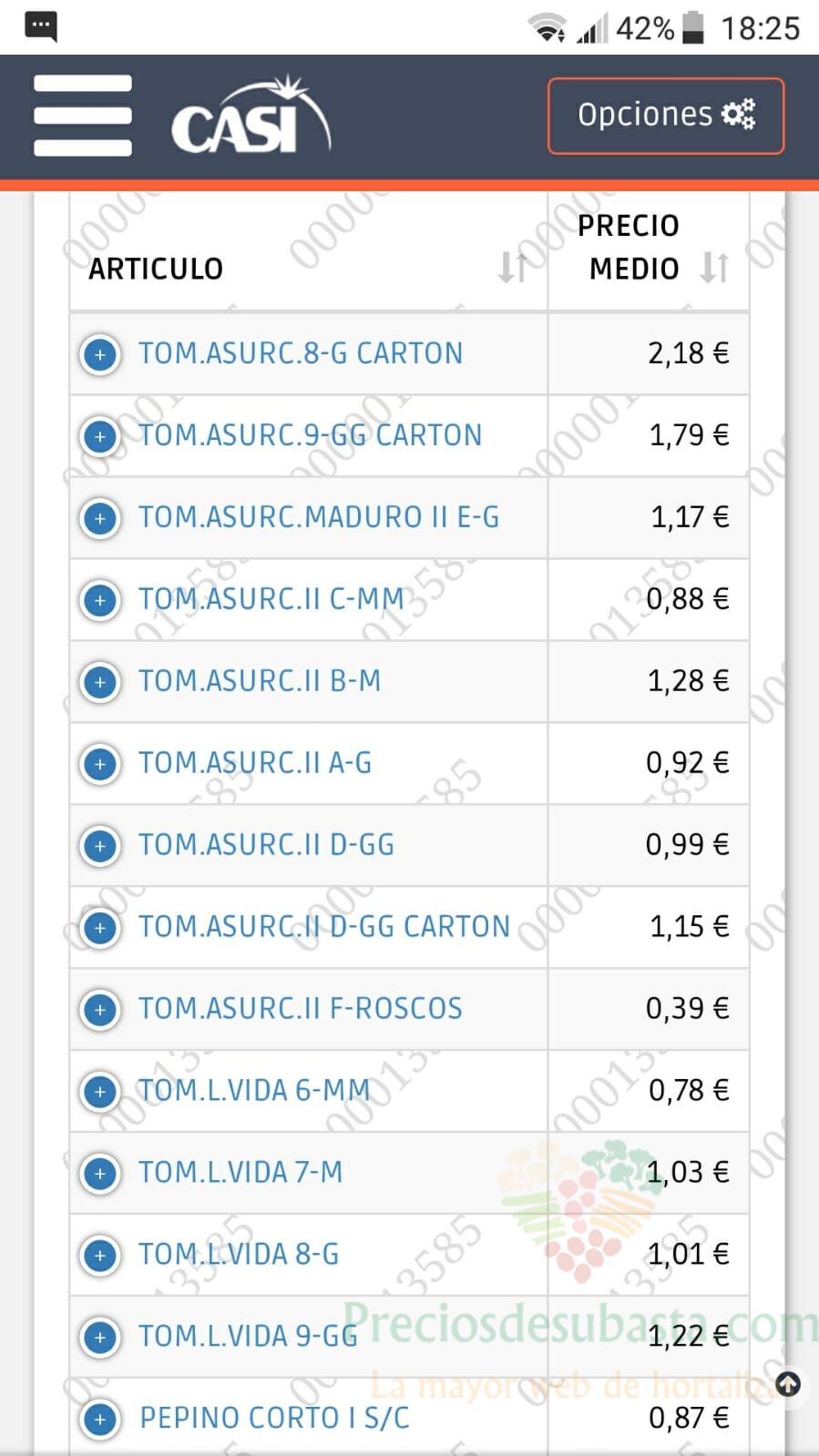Expand the TOM.ASURC.II F-ROSCOS row
Screen dimensions: 819x1456
pyautogui.click(x=100, y=1010)
